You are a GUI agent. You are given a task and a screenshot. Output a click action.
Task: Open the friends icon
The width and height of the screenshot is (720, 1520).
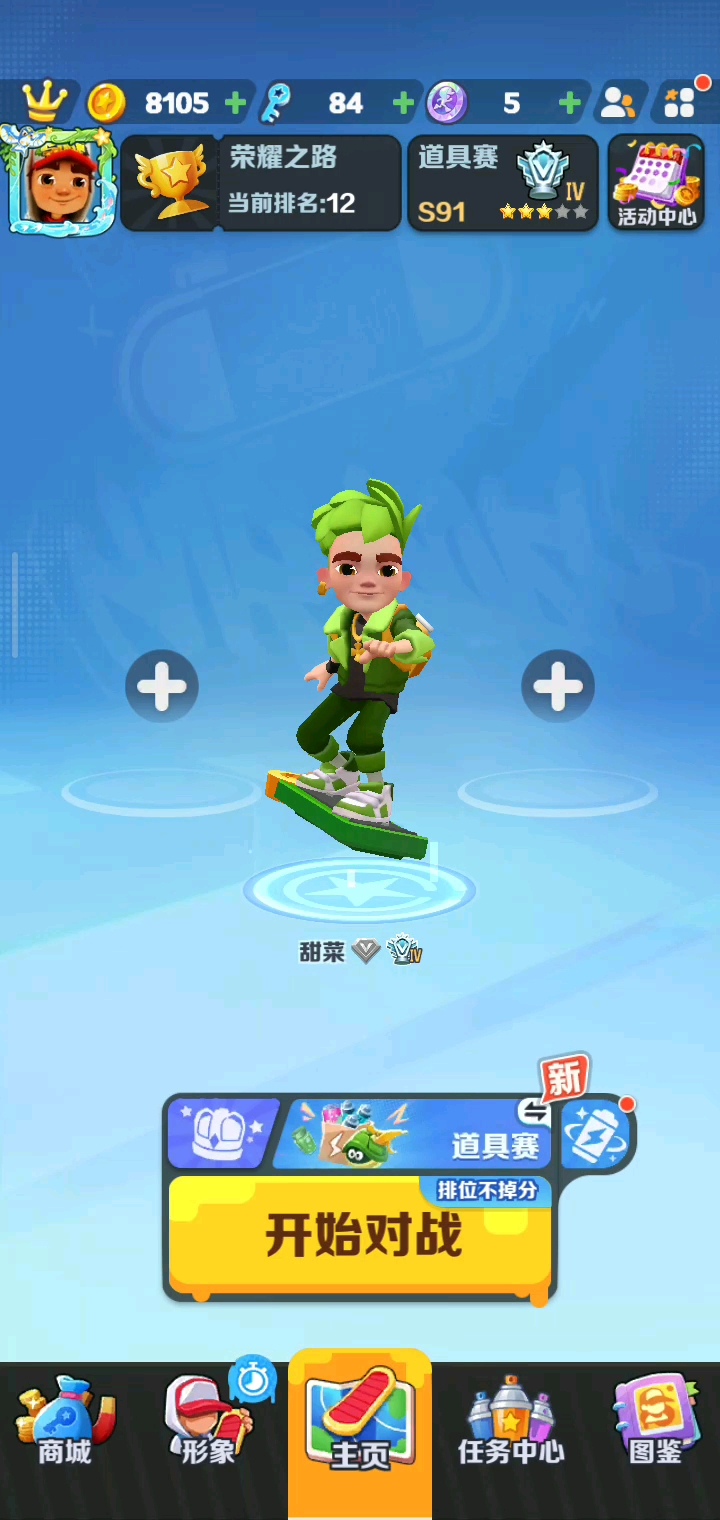[x=618, y=103]
